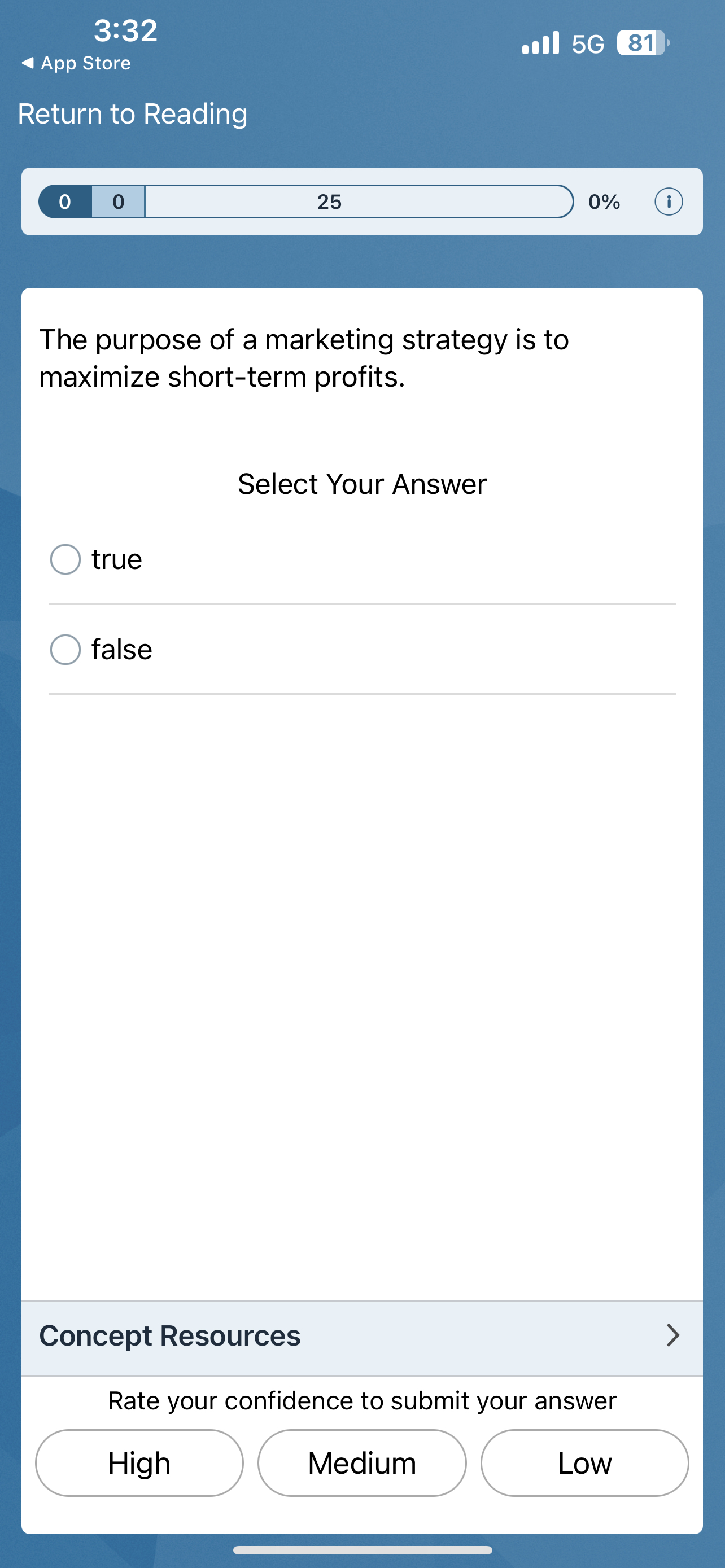Viewport: 725px width, 1568px height.
Task: Rate your confidence as Low
Action: [x=584, y=1464]
